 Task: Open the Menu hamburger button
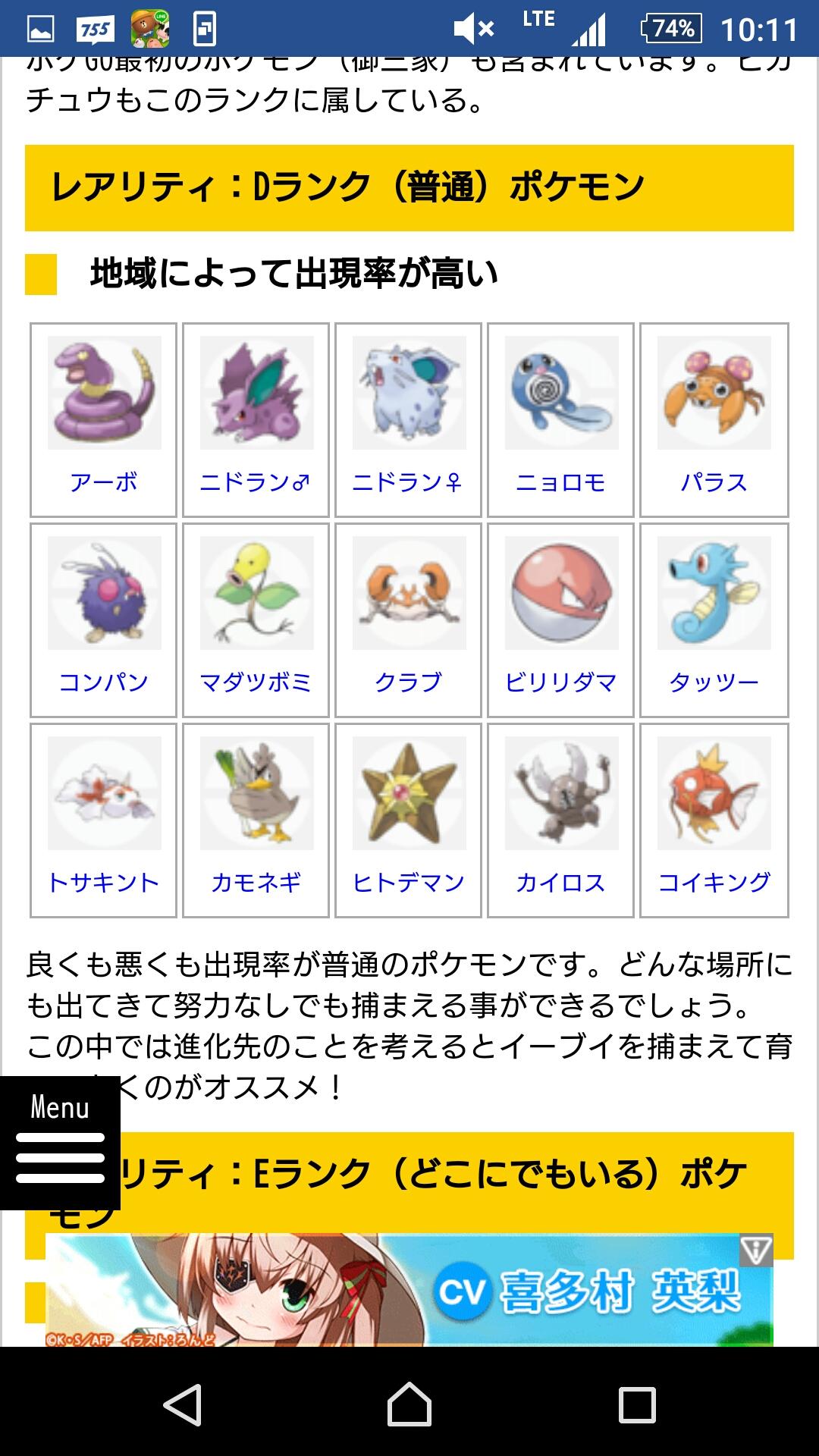coord(60,1143)
